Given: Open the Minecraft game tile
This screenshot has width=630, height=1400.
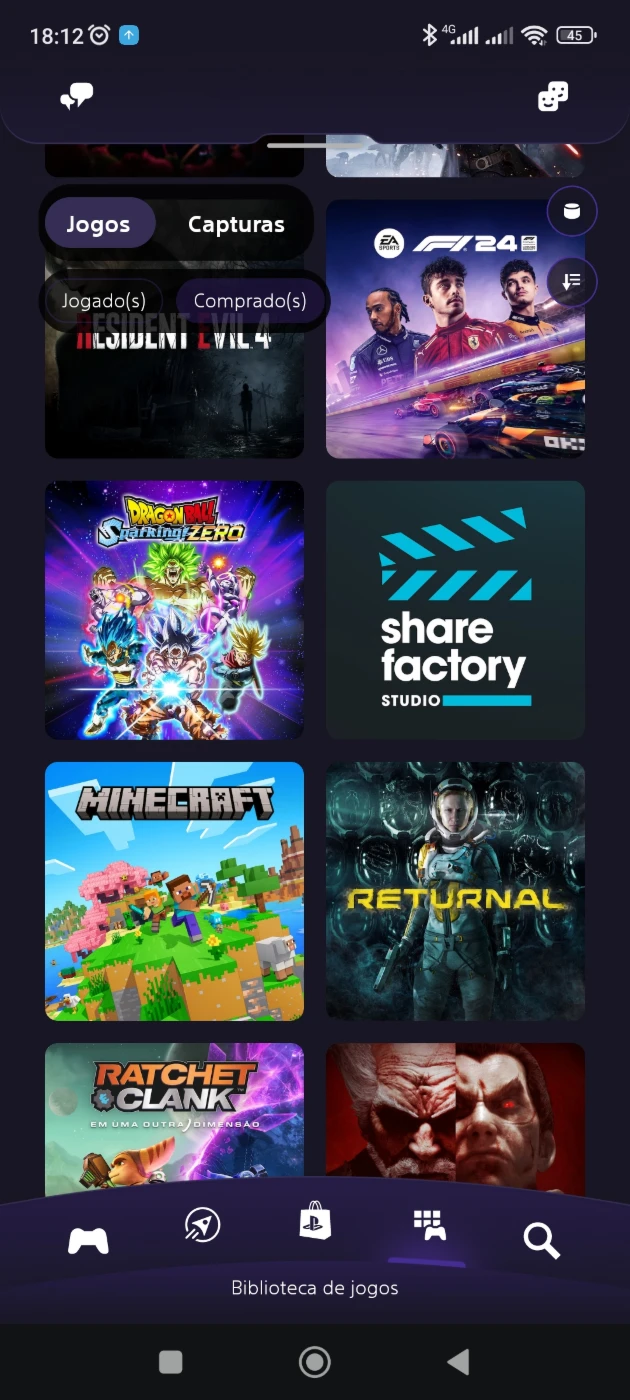Looking at the screenshot, I should point(174,891).
